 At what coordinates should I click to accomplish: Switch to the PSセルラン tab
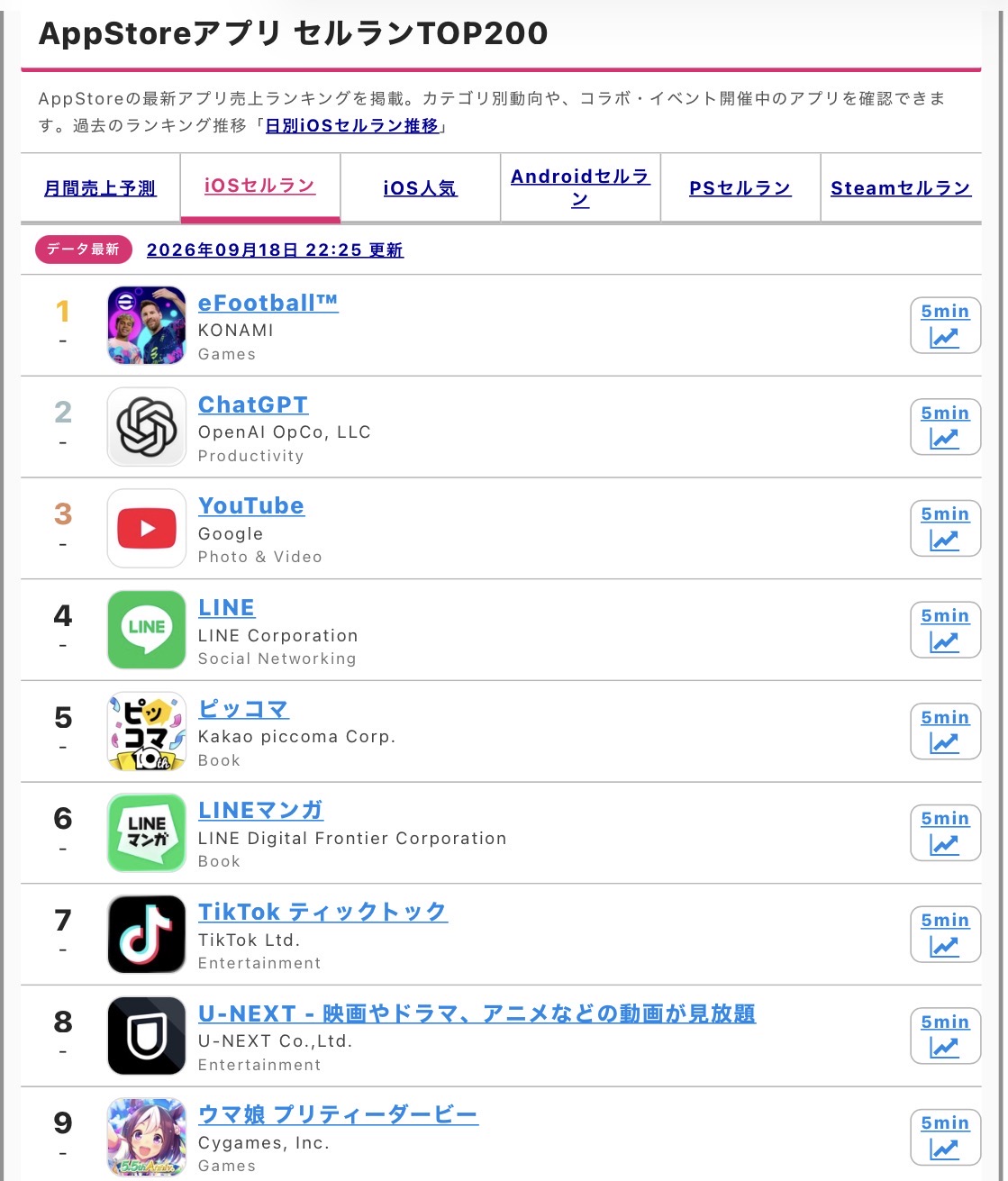click(x=740, y=188)
